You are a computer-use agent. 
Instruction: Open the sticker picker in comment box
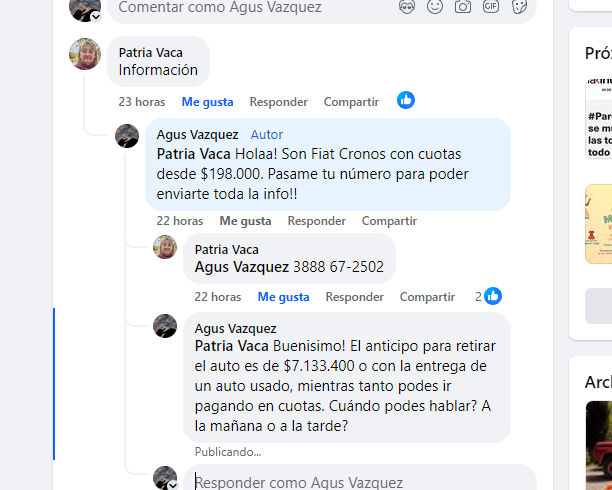[518, 7]
